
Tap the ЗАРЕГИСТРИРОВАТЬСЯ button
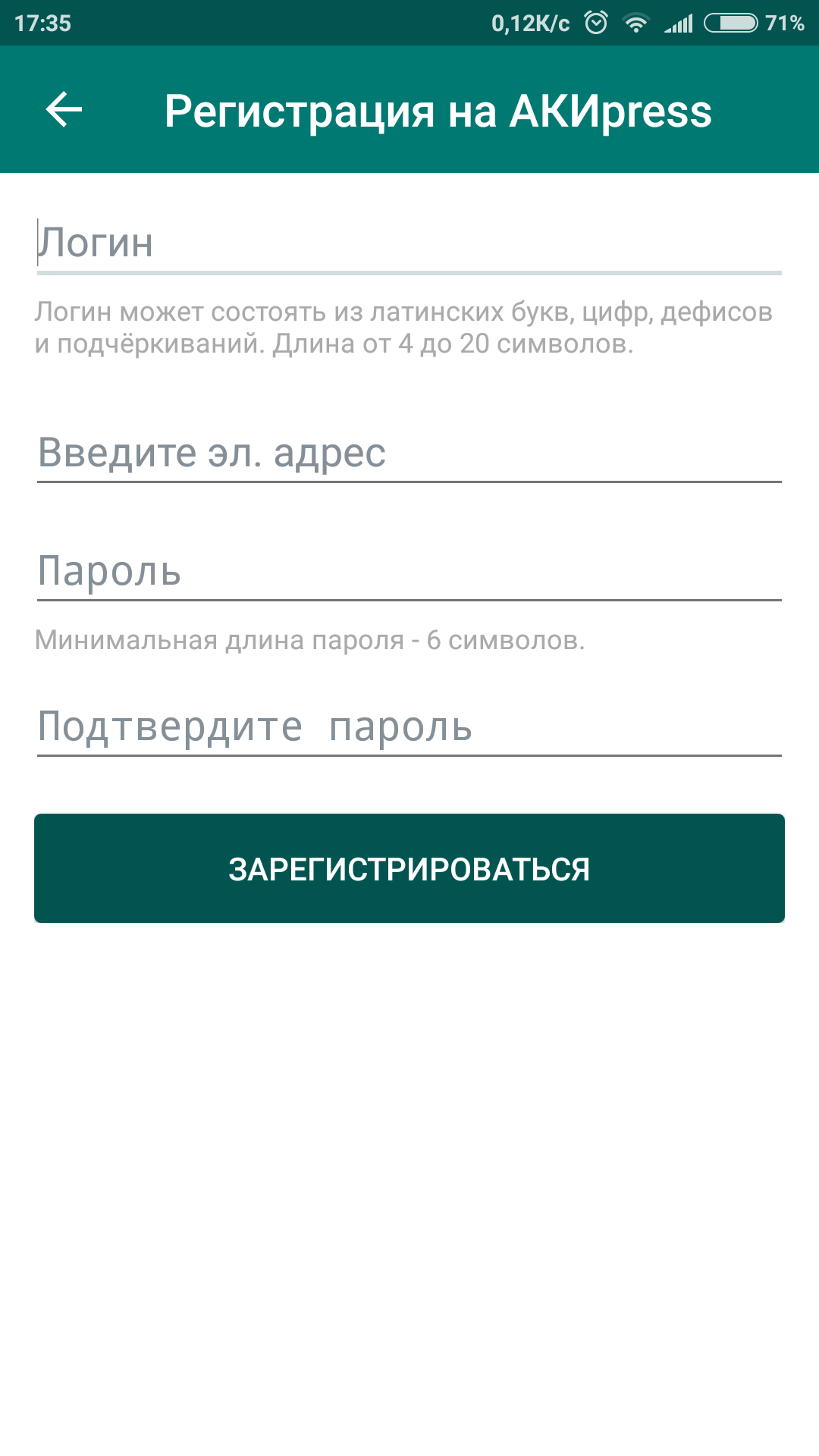click(409, 868)
